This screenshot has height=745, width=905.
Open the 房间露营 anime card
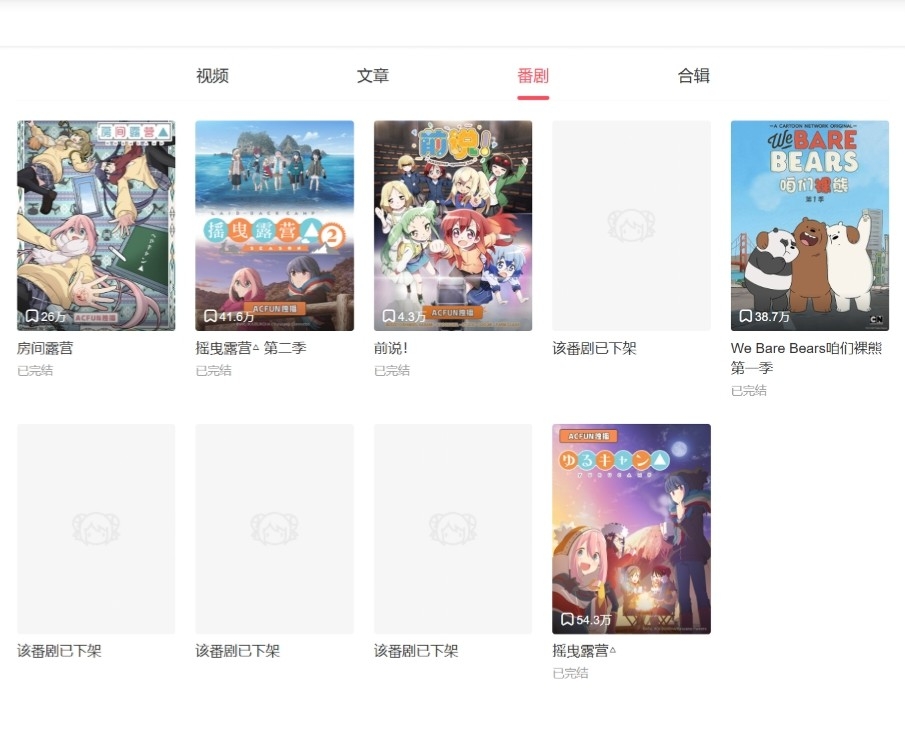click(x=96, y=226)
